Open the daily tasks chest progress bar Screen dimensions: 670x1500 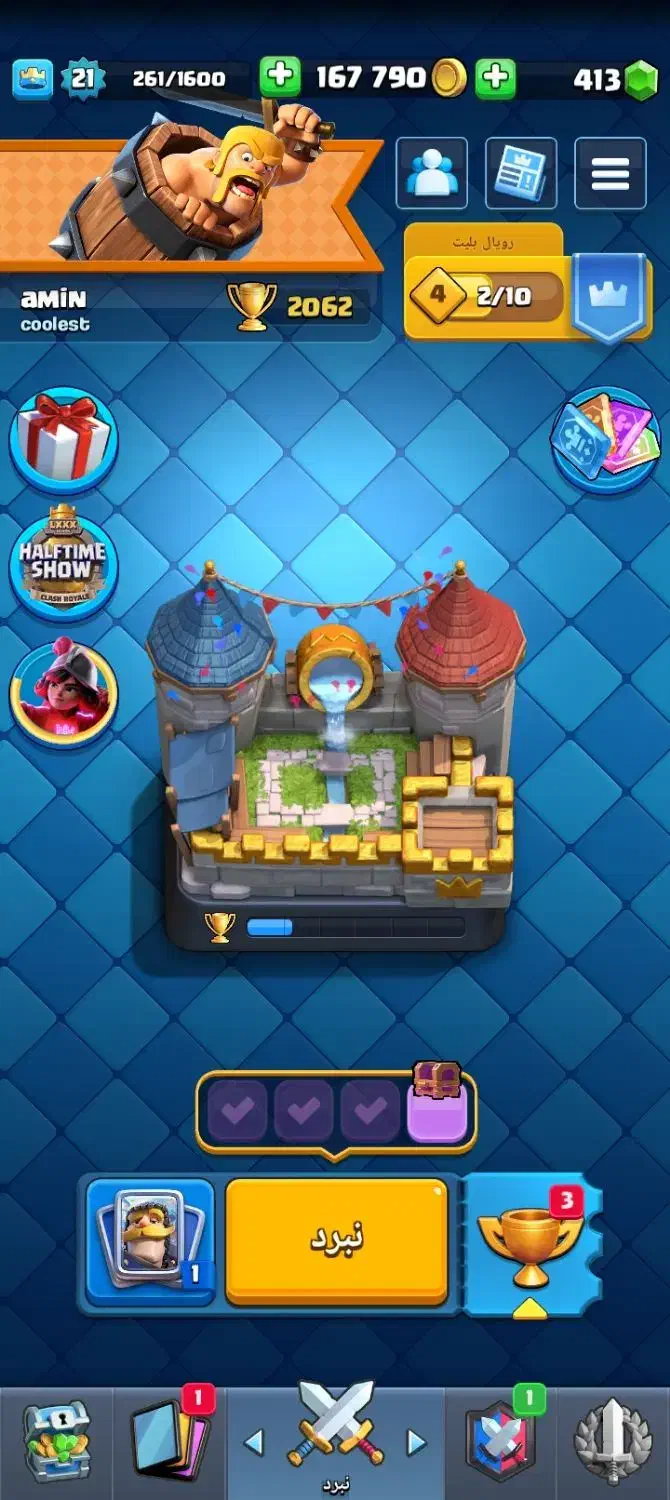tap(336, 1111)
